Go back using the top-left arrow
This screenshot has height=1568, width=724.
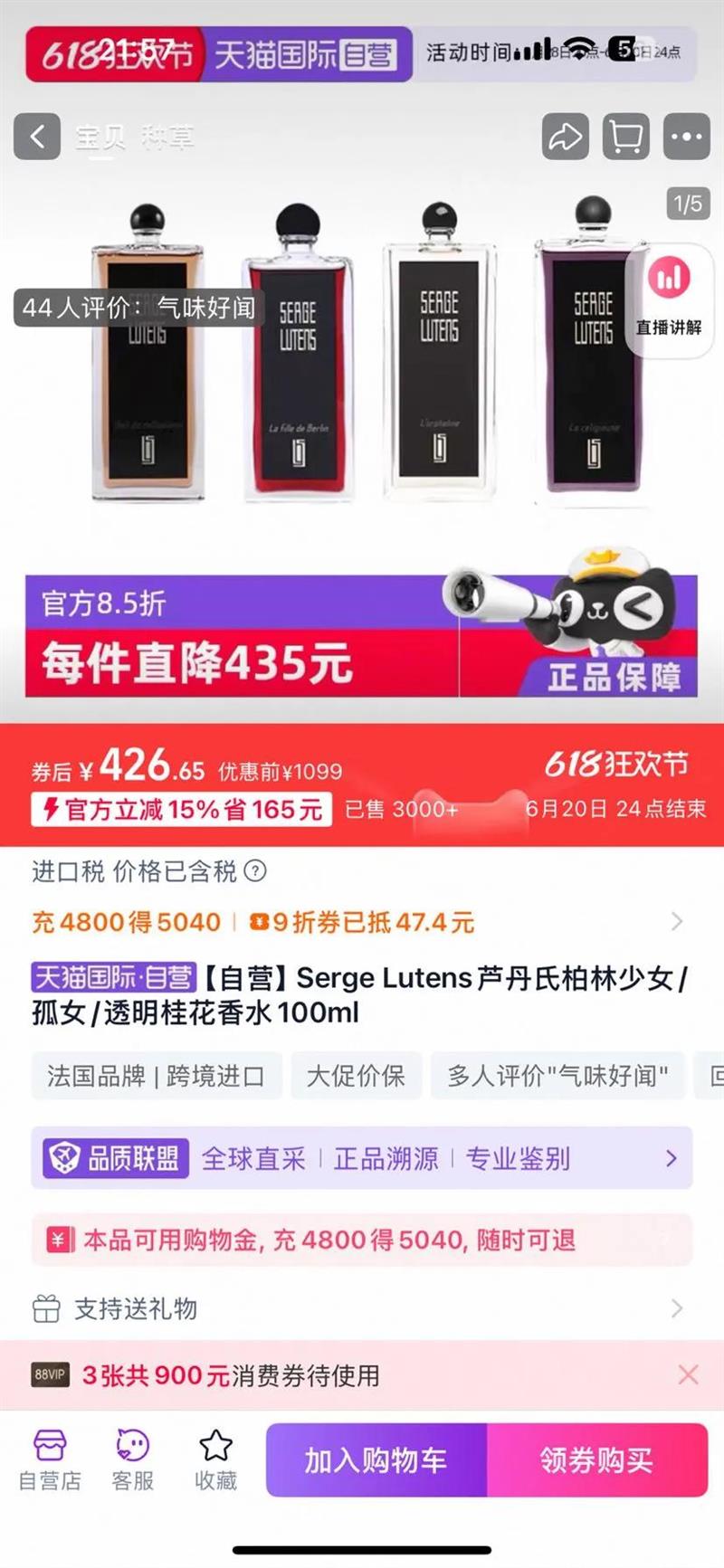(x=37, y=137)
